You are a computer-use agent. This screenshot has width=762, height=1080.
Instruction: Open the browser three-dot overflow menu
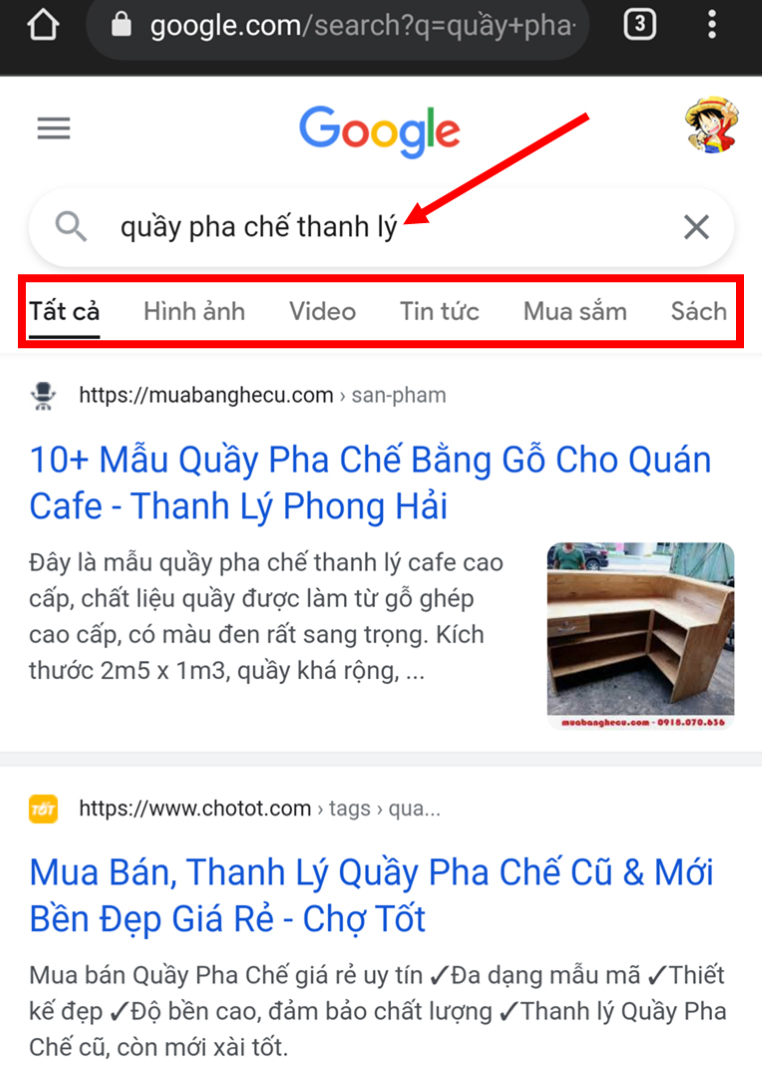[712, 26]
